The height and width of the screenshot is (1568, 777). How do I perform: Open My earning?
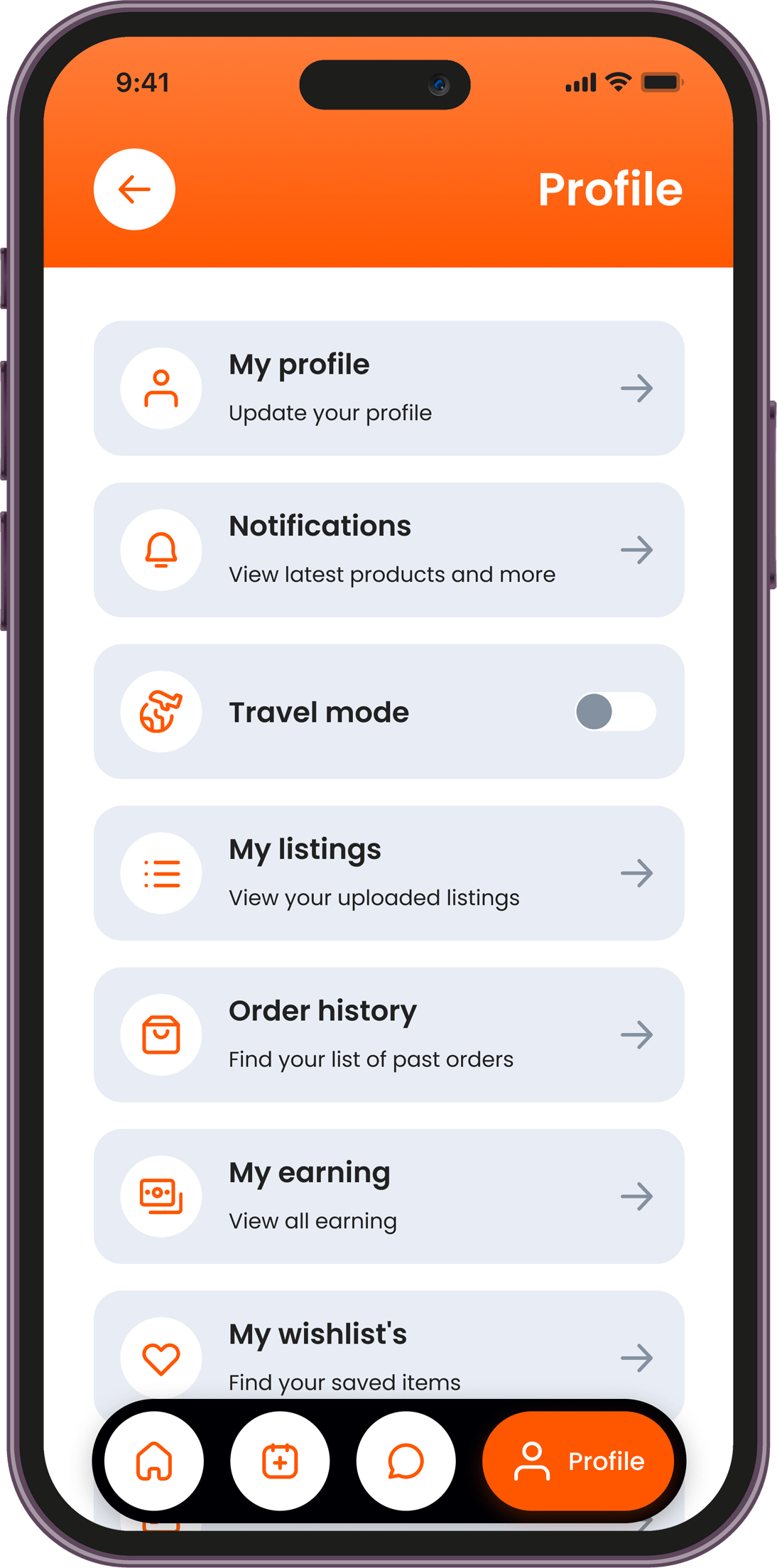click(388, 1196)
